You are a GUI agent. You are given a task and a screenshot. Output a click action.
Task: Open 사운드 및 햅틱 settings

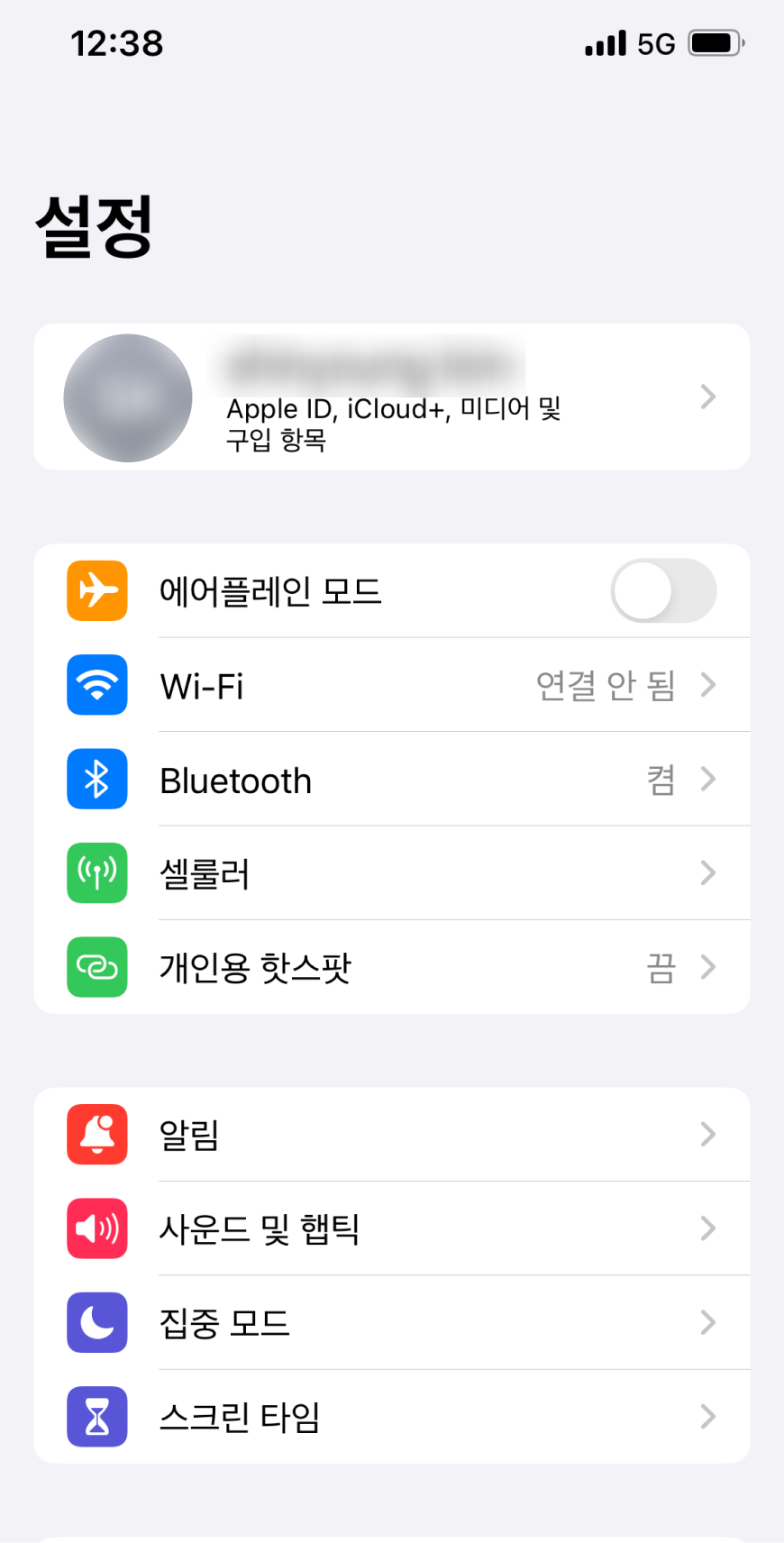coord(392,1228)
